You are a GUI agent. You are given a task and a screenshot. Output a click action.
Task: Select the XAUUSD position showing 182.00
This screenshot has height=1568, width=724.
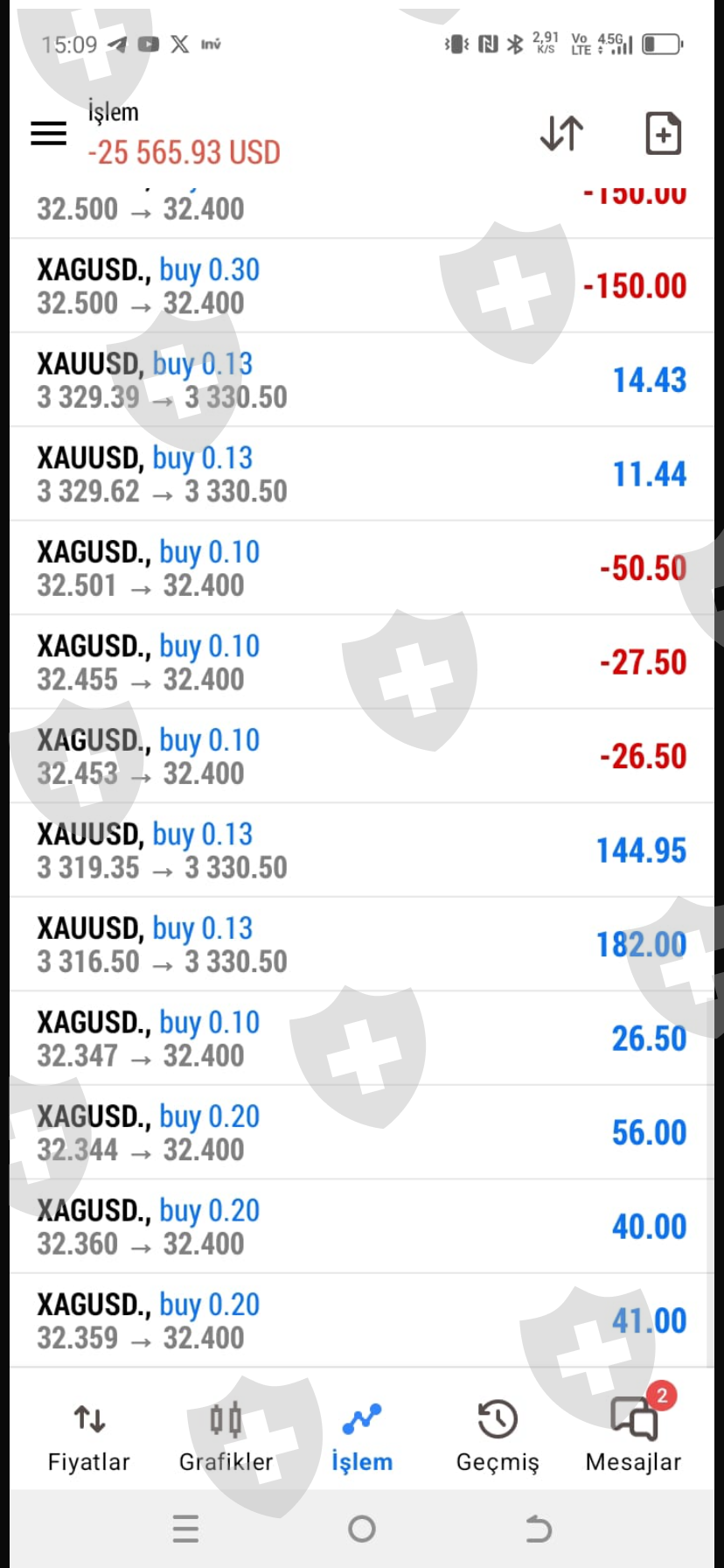362,944
